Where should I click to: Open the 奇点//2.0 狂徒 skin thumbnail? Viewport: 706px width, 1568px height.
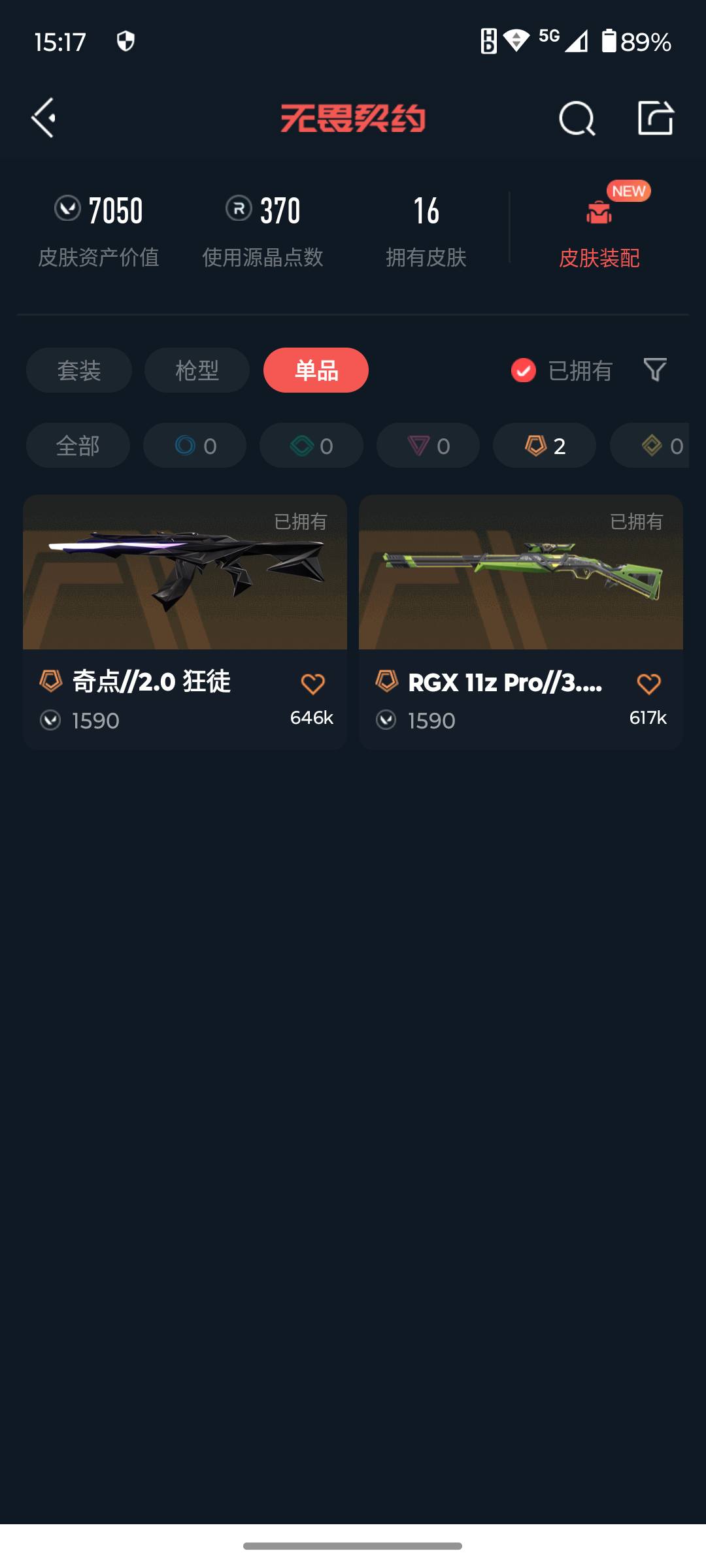185,572
